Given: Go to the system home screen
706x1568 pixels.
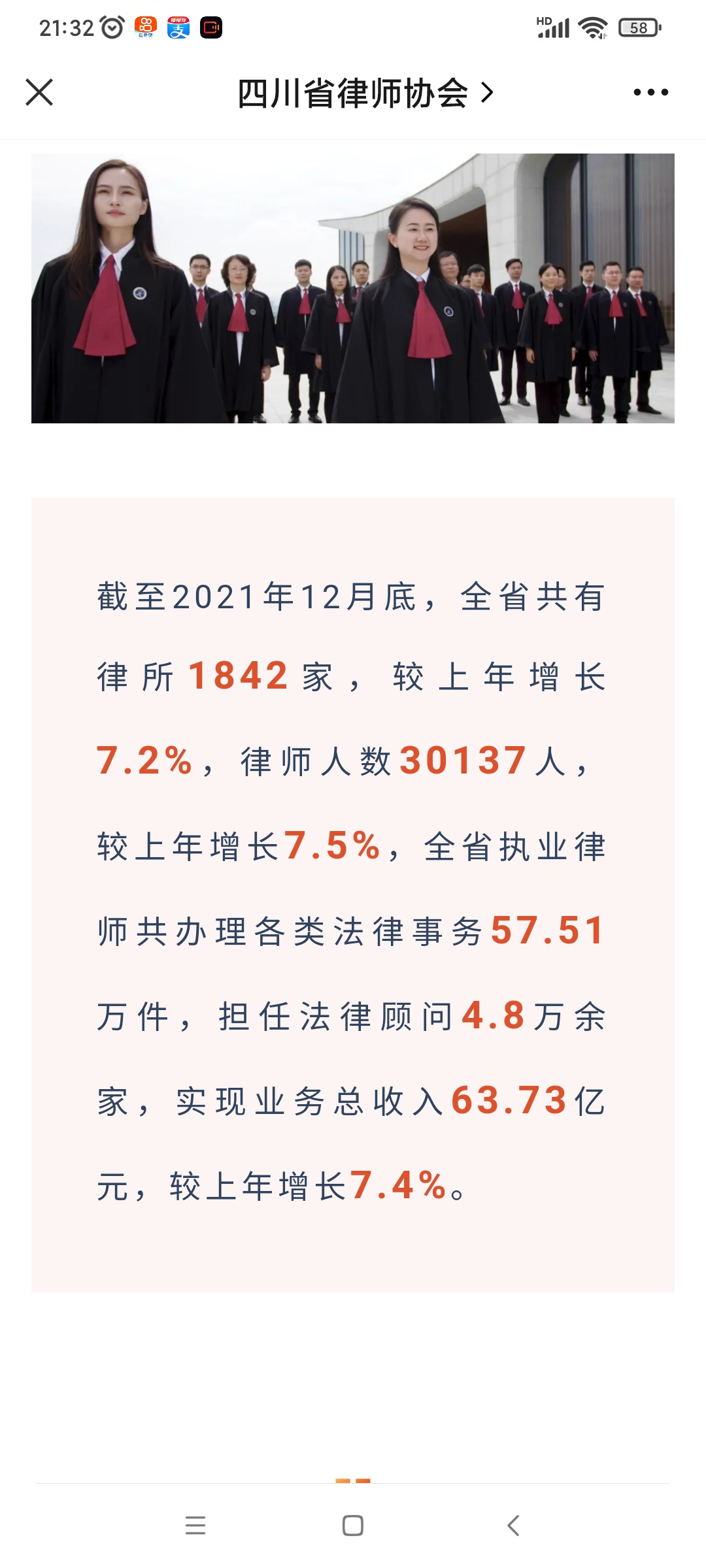Looking at the screenshot, I should [x=353, y=1526].
